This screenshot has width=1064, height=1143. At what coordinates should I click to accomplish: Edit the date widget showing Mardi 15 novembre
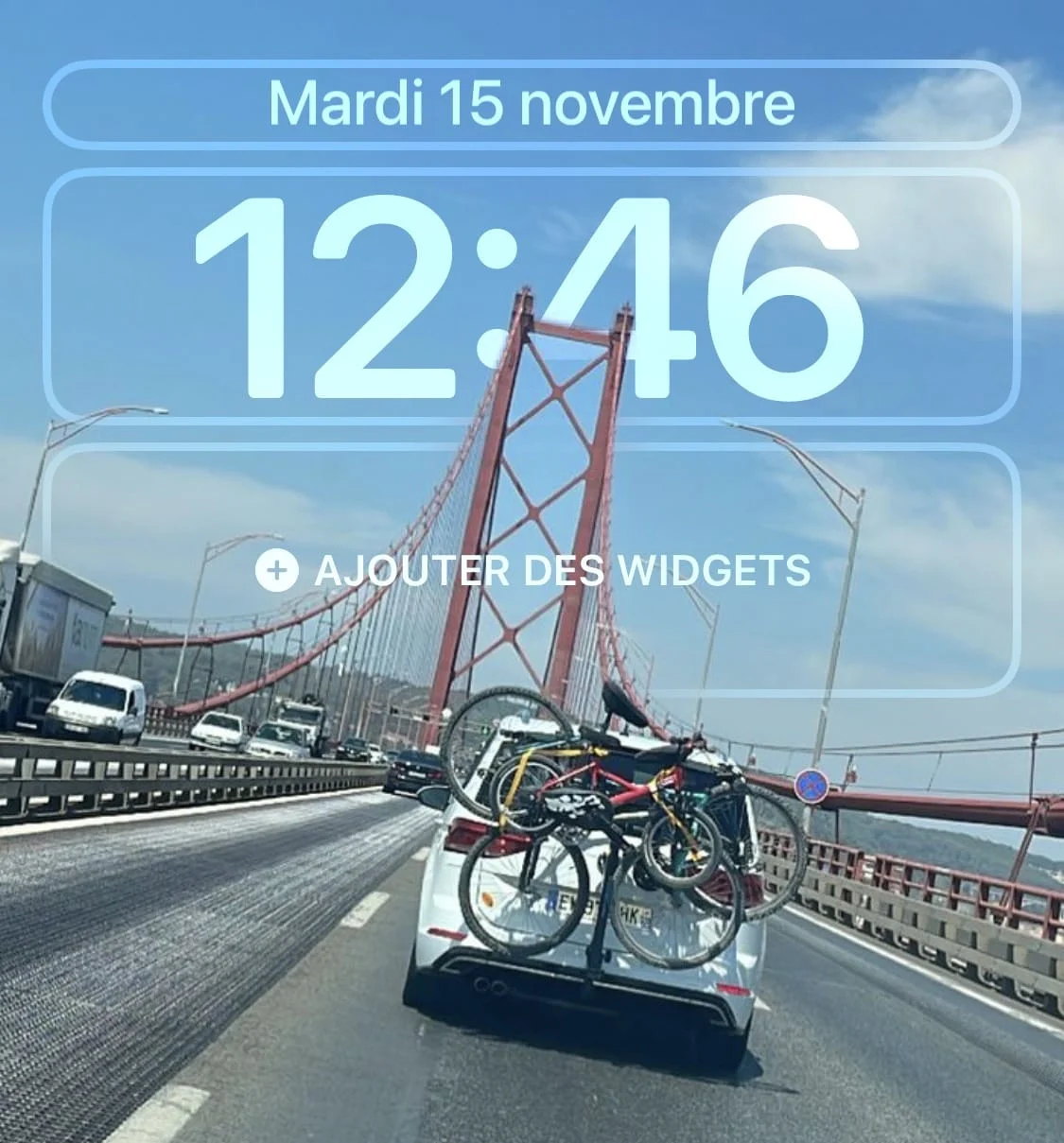pyautogui.click(x=532, y=104)
